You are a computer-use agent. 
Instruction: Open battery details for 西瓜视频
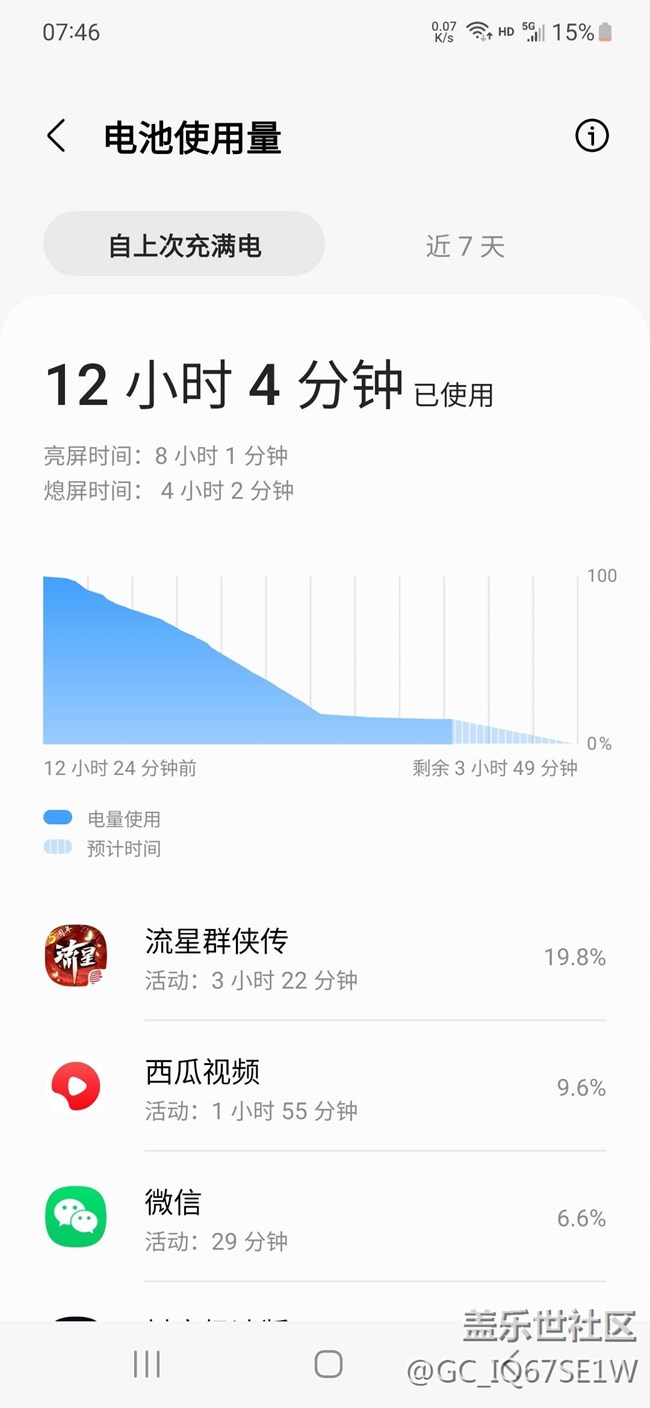pyautogui.click(x=325, y=1086)
